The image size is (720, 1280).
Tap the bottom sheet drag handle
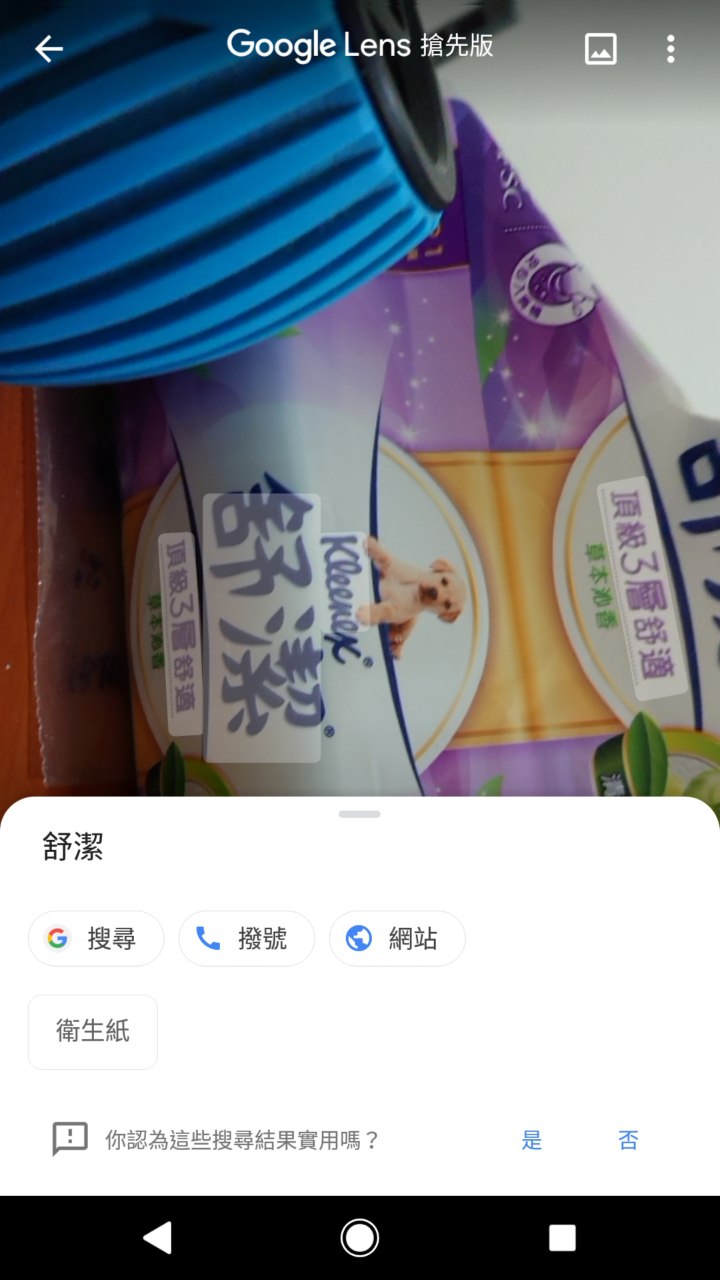pos(360,814)
